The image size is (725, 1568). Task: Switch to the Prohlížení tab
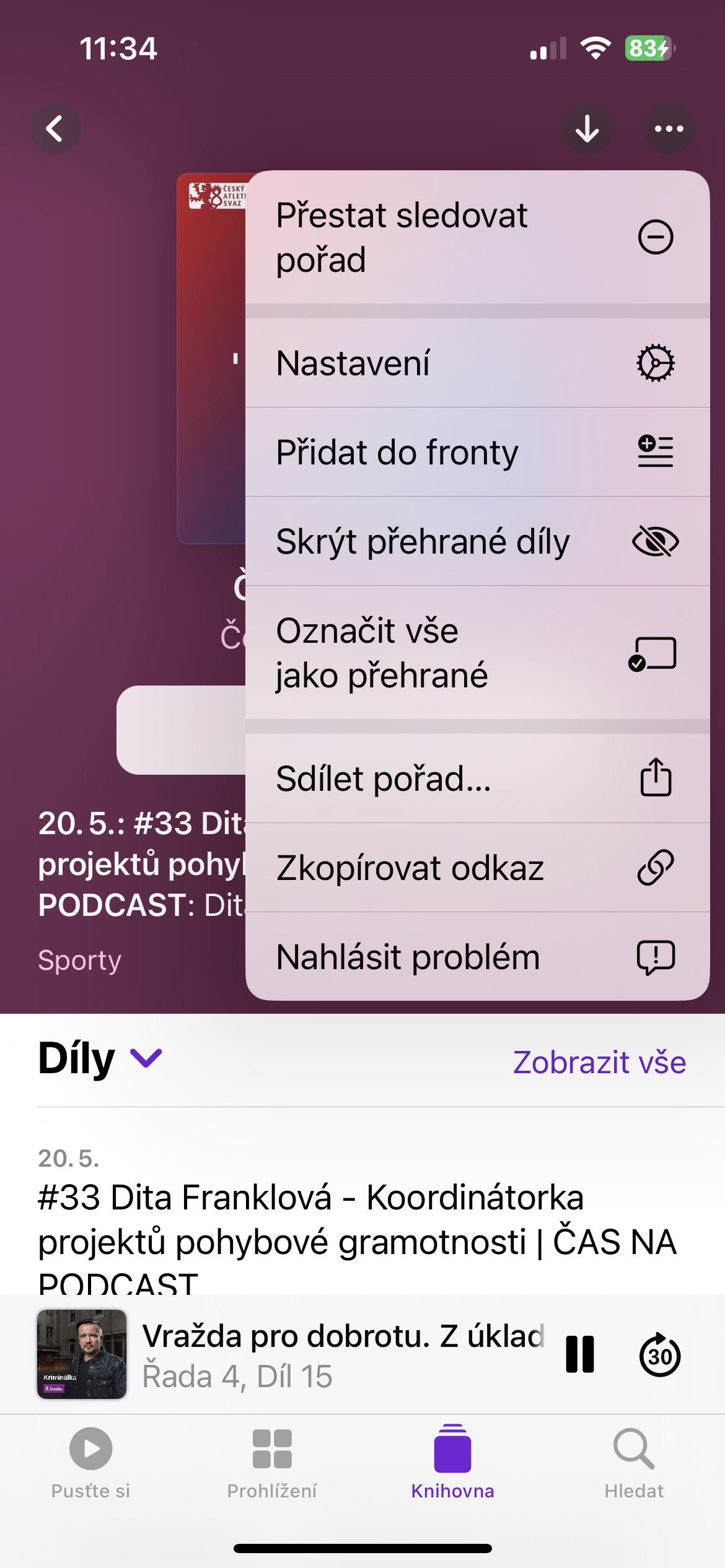point(271,1460)
